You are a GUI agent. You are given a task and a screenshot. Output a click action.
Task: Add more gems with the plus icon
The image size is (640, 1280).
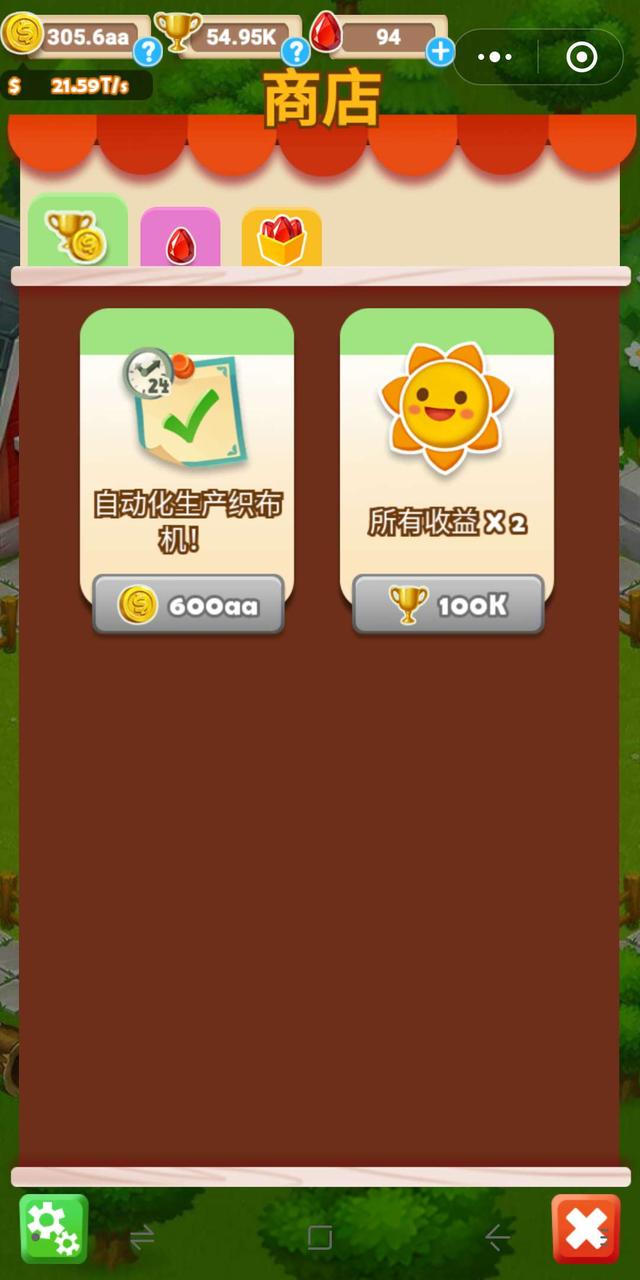(440, 51)
